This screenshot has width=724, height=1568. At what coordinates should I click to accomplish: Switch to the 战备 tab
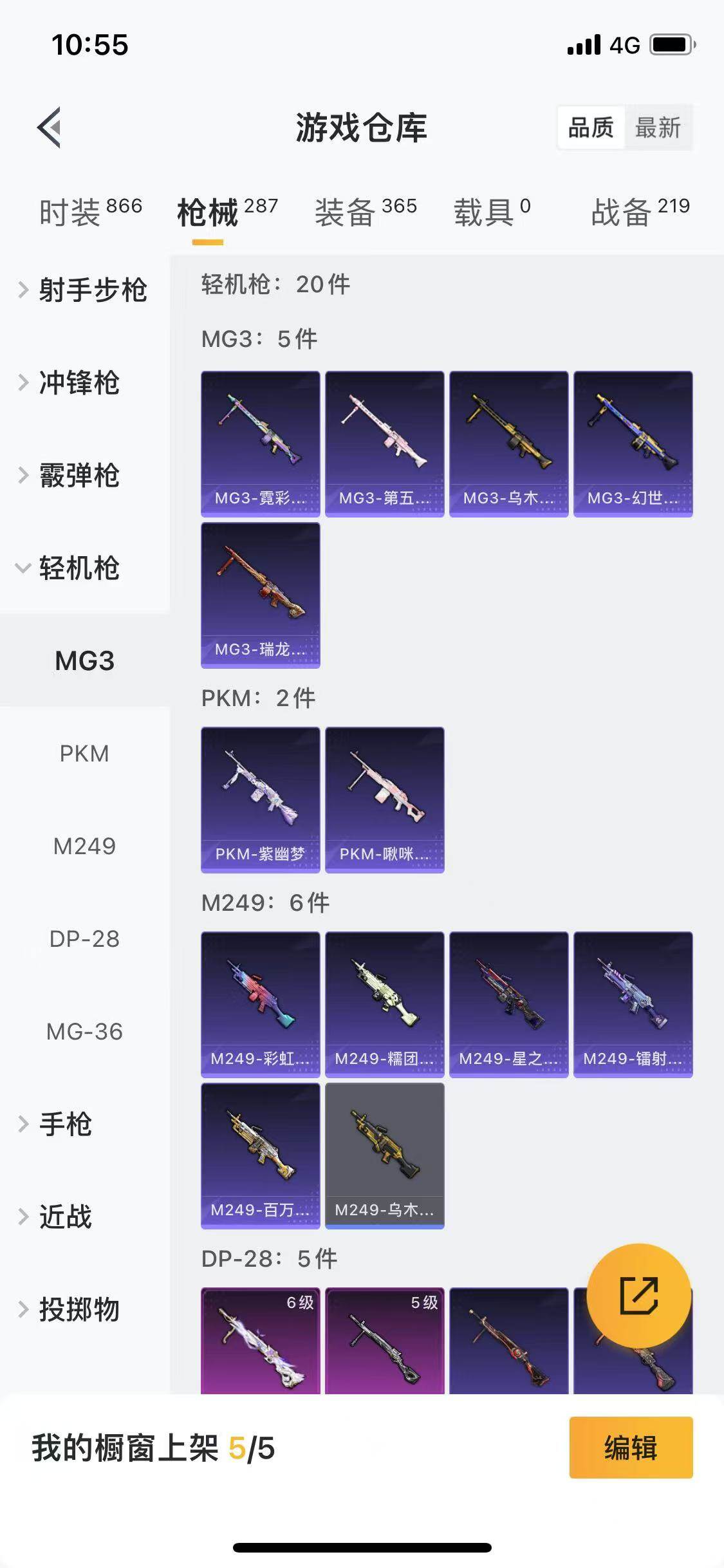[639, 212]
